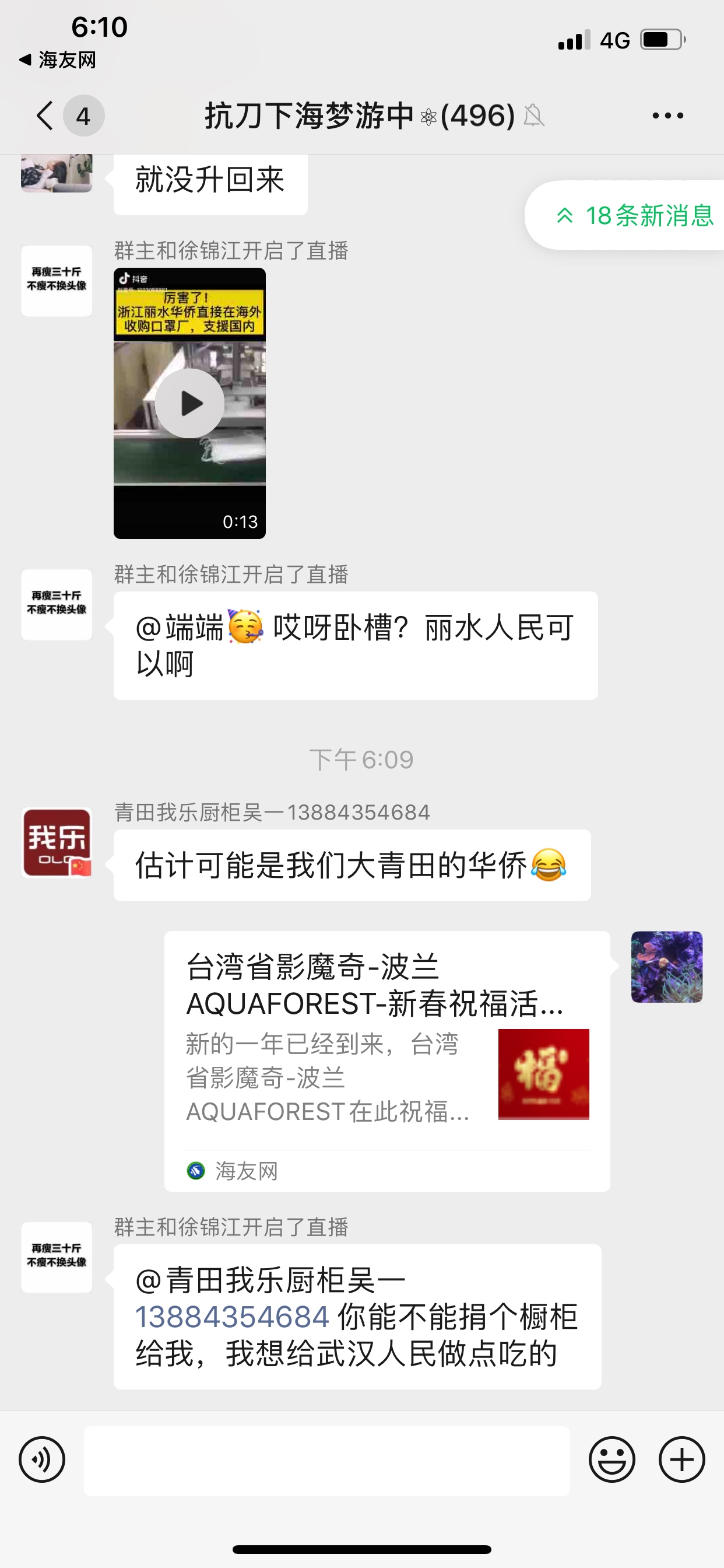Open the AQUAFOREST 新春祝福 shared link card
This screenshot has width=724, height=1568.
tap(387, 1060)
